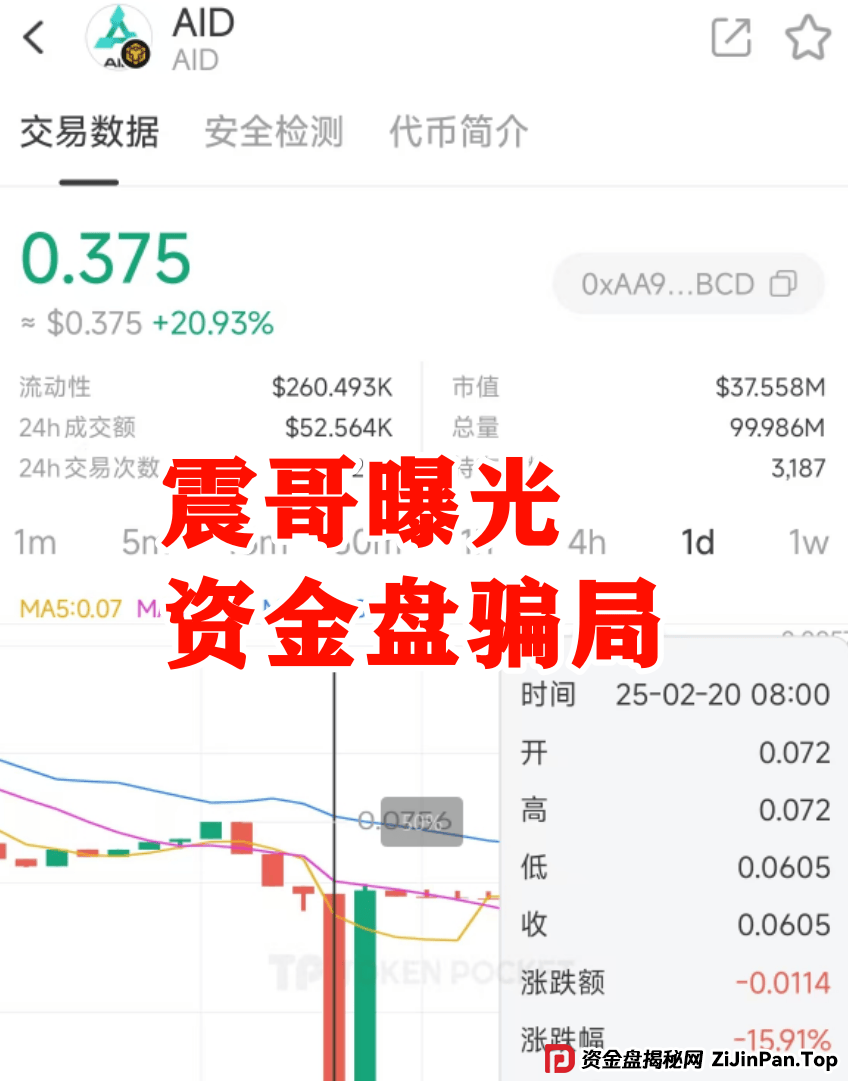Select the 1d timeframe
This screenshot has height=1081, width=848.
[697, 542]
